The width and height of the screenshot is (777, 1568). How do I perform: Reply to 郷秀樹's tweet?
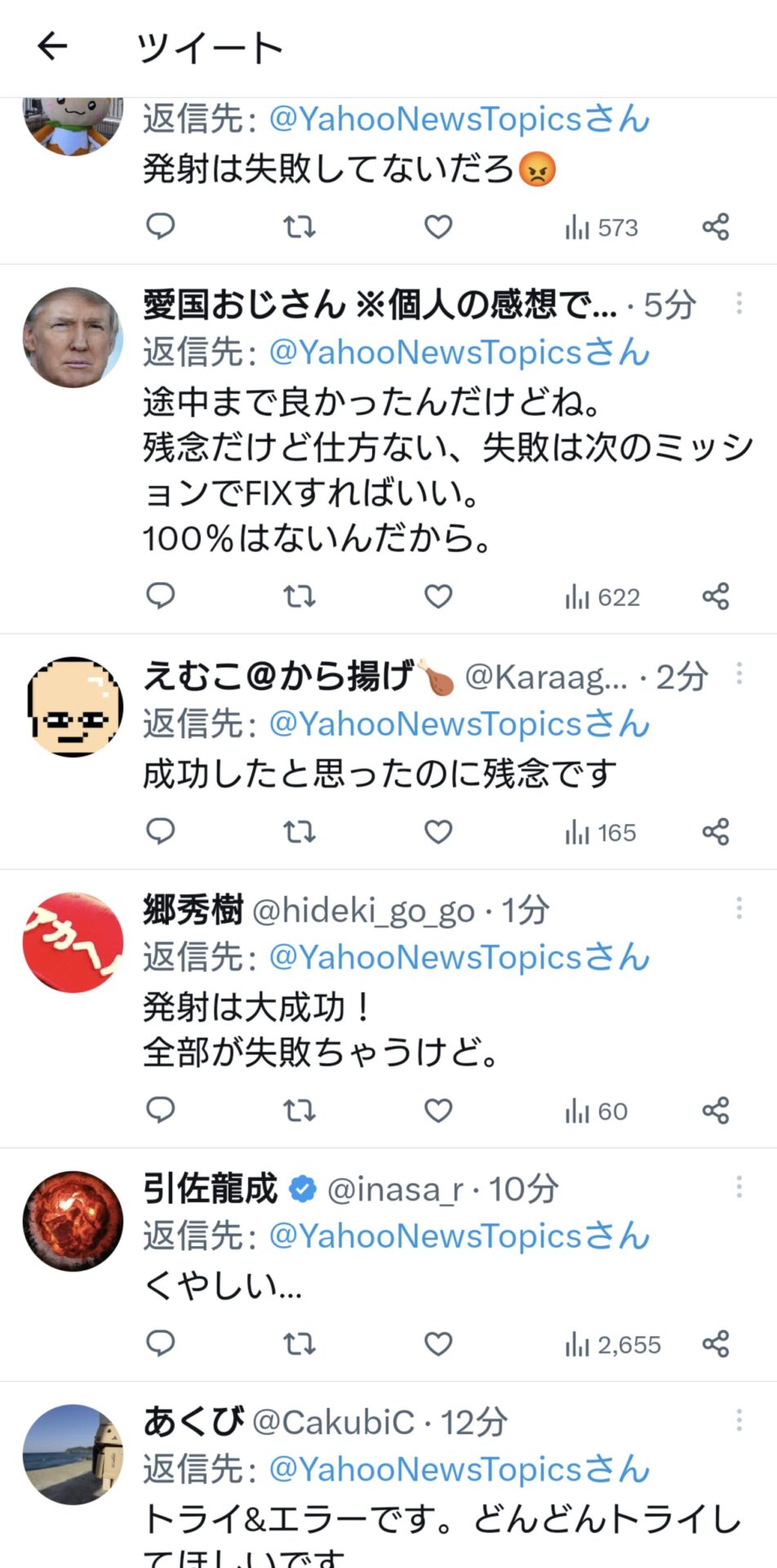160,1111
